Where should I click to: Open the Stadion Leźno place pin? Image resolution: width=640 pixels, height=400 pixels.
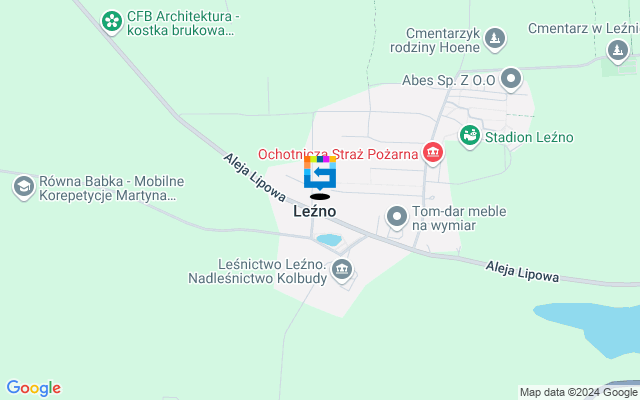tap(469, 134)
